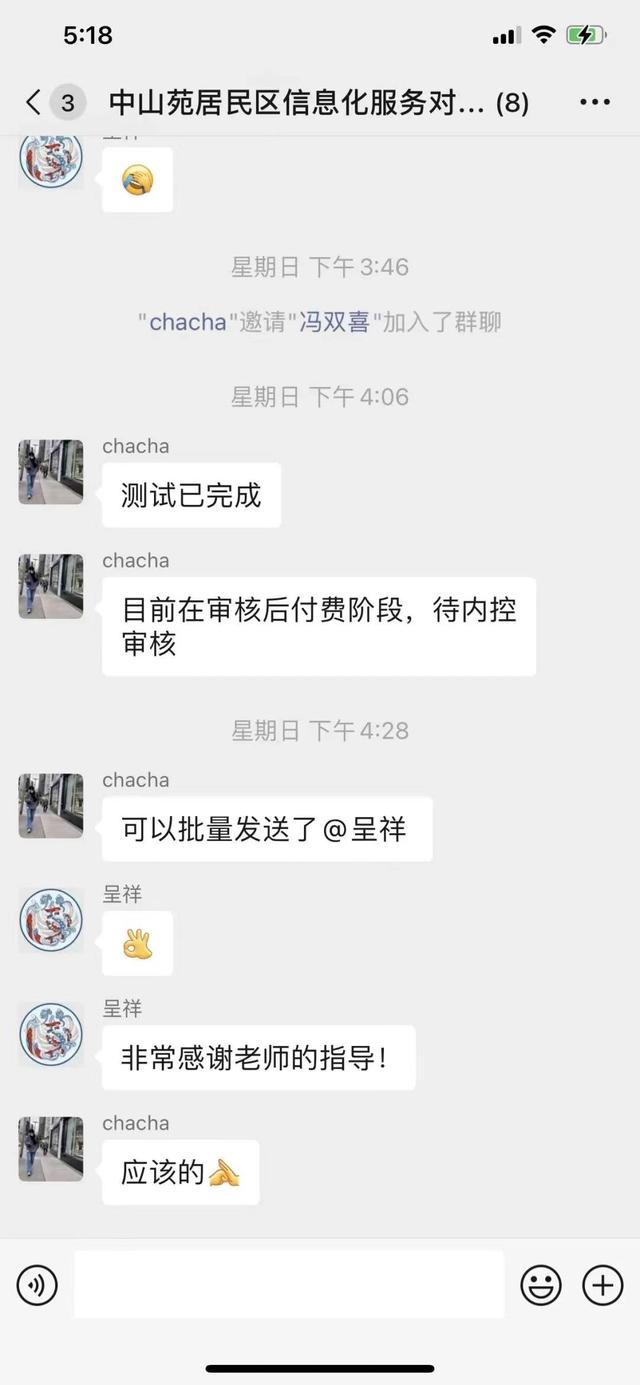Open the plus attachment menu
The image size is (640, 1385).
coord(603,1285)
